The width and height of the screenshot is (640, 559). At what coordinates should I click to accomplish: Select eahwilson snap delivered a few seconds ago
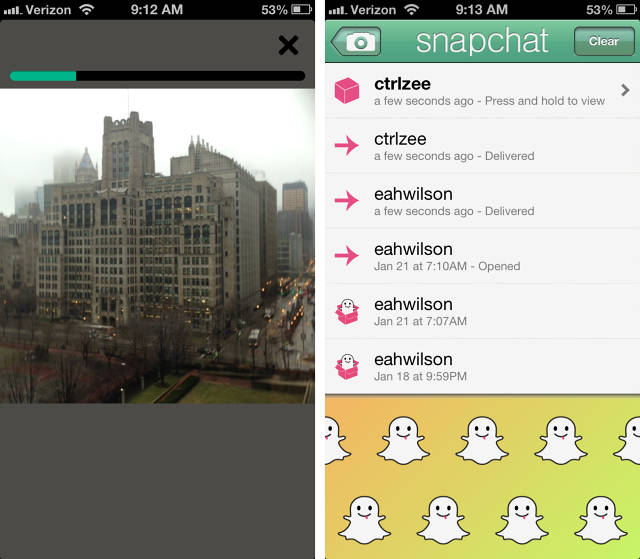pos(482,201)
